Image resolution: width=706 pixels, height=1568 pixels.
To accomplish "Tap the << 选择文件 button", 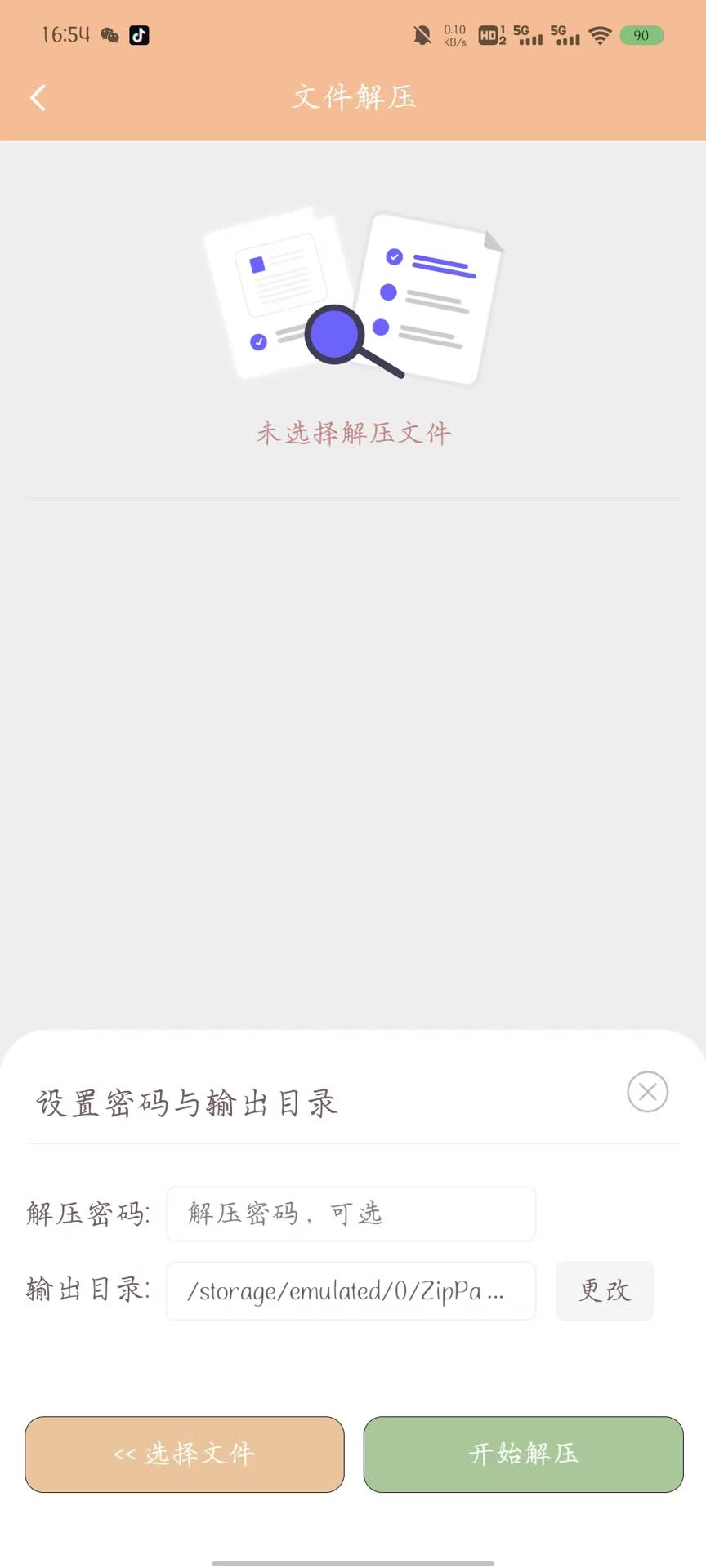I will (185, 1454).
